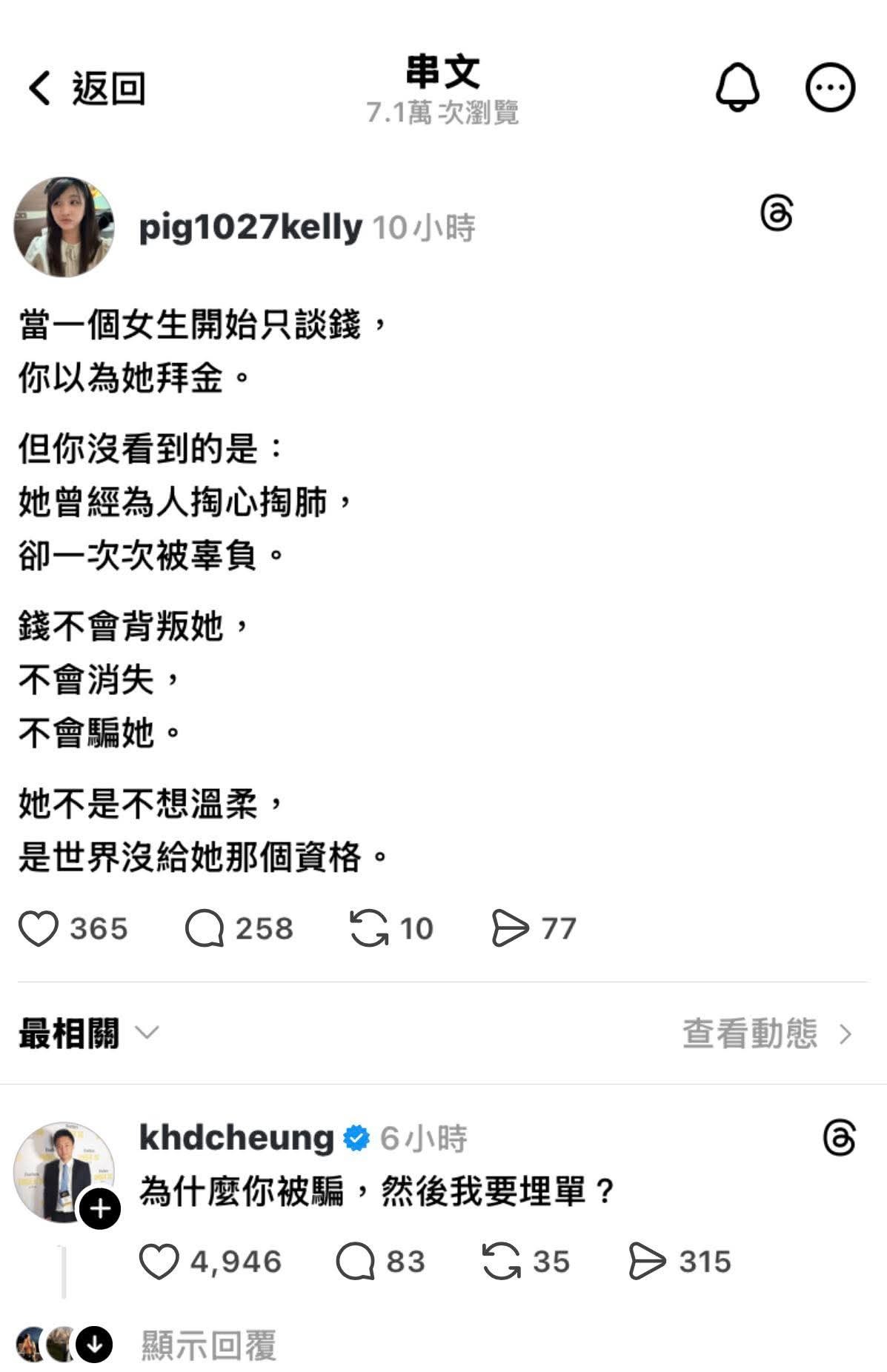Like khdcheung's reply
This screenshot has height=1372, width=887.
[x=159, y=1262]
